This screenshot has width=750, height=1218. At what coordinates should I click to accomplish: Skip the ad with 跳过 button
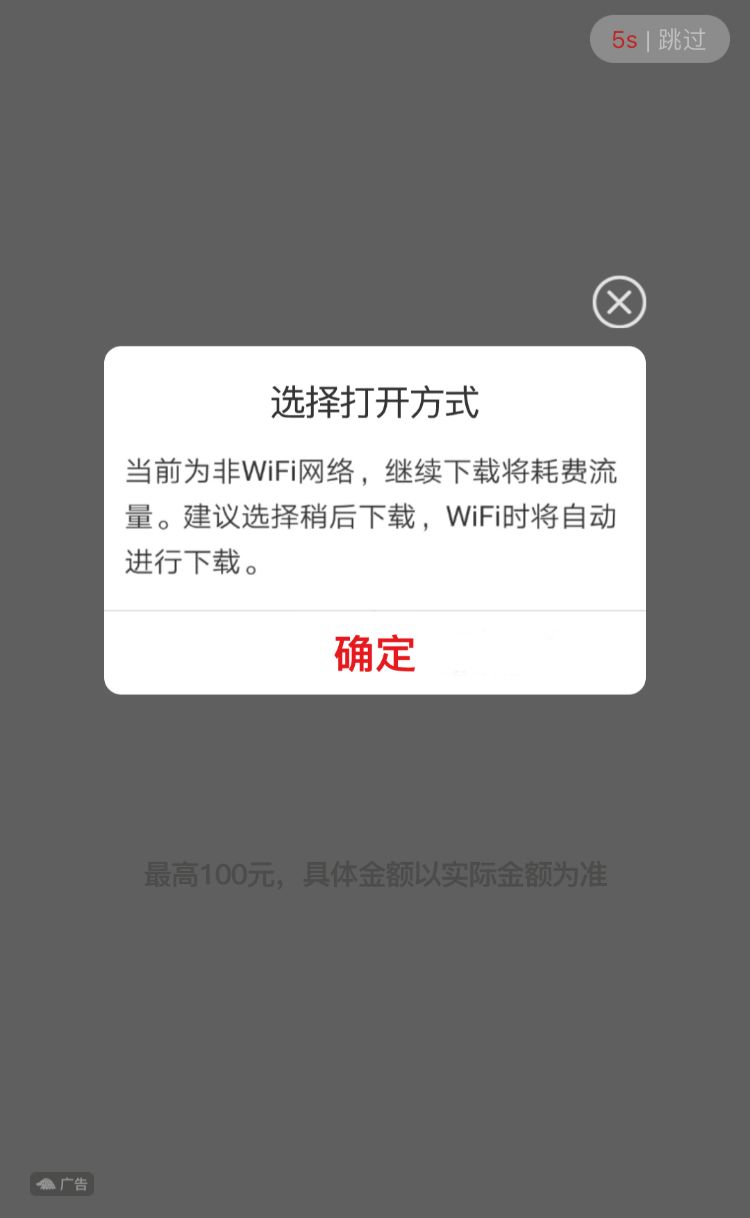pos(660,40)
